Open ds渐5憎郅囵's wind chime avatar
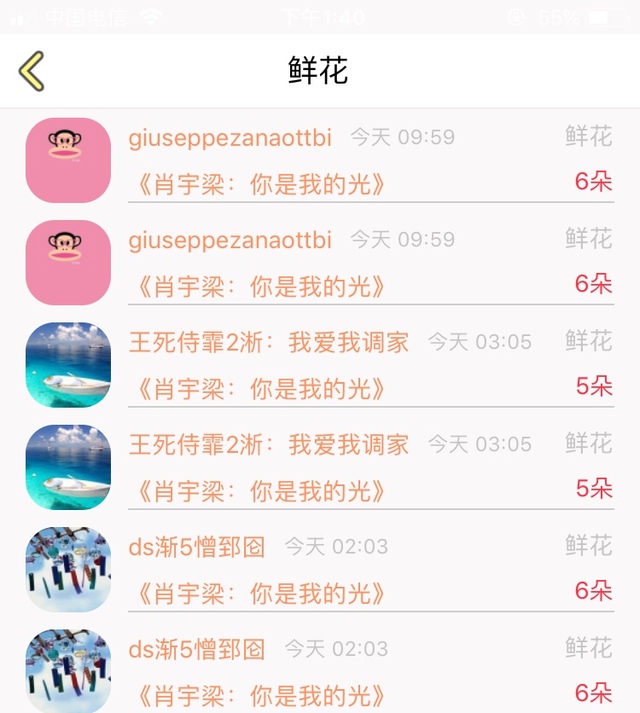 (x=68, y=569)
